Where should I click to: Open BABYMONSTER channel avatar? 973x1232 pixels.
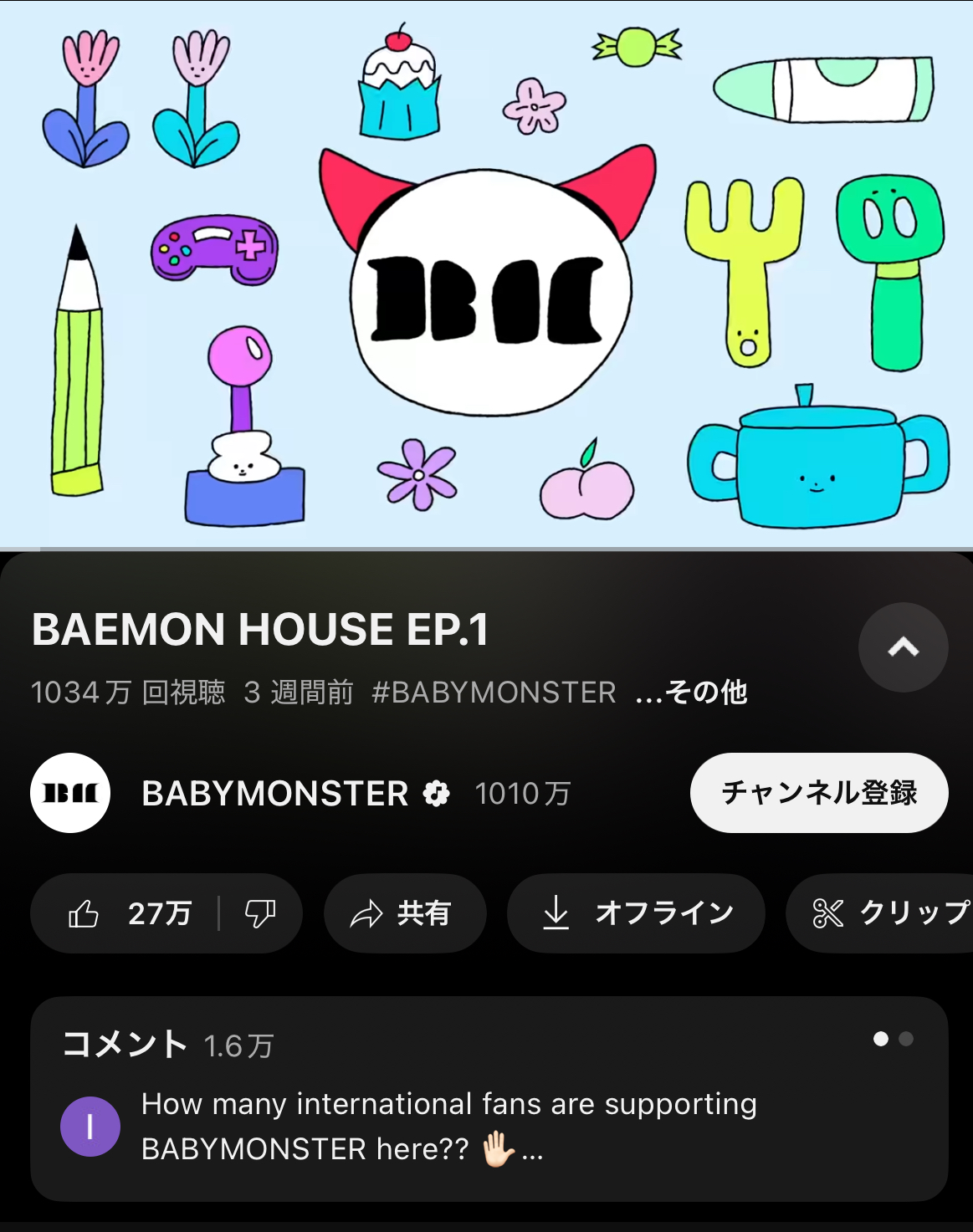70,793
